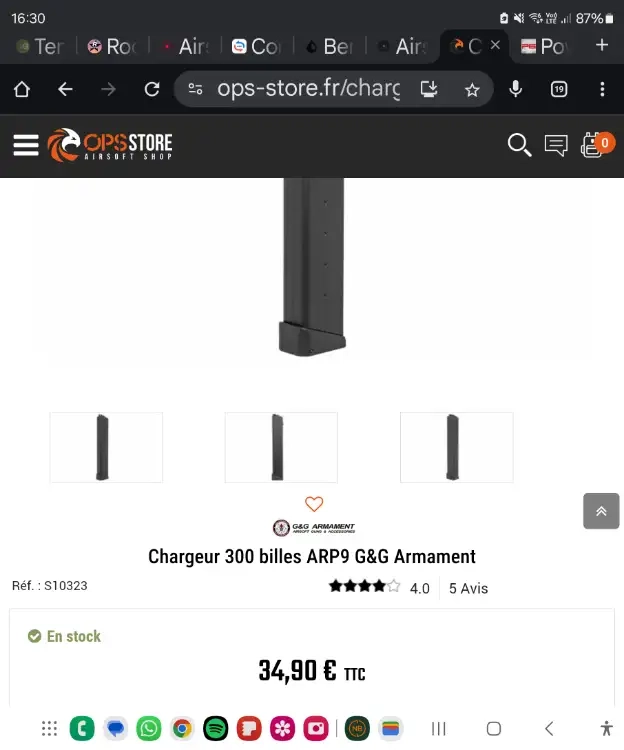
Task: Open the store chat messages icon
Action: click(x=556, y=146)
